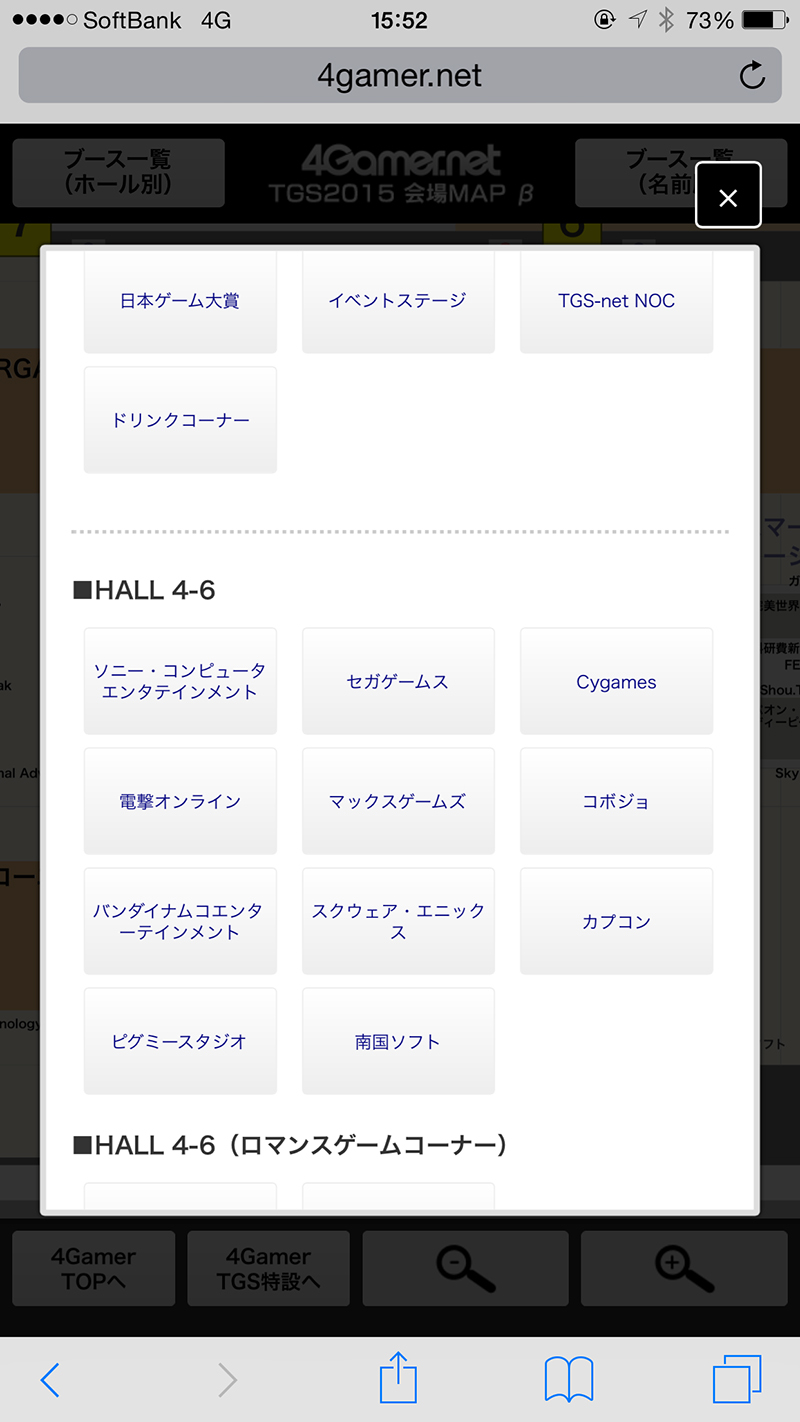Open Safari bookmarks
800x1422 pixels.
(568, 1379)
